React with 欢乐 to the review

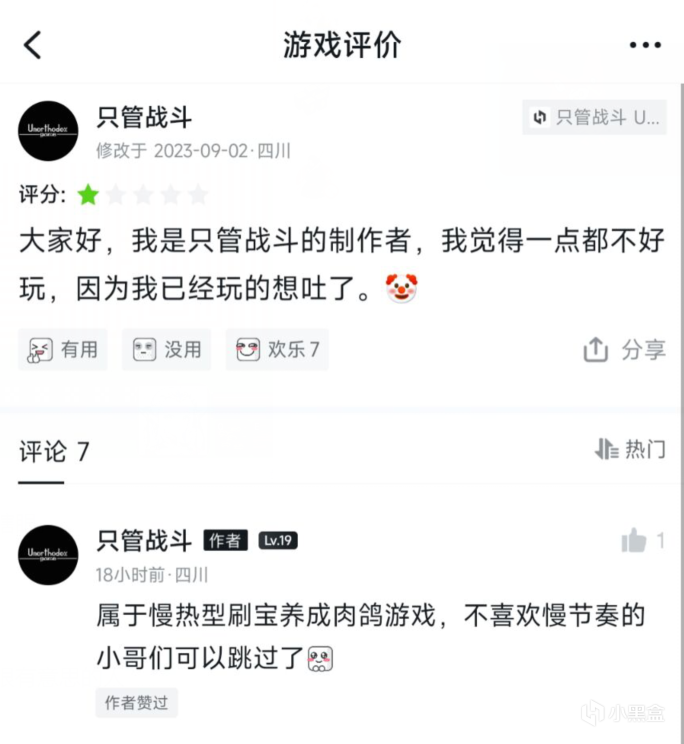277,349
